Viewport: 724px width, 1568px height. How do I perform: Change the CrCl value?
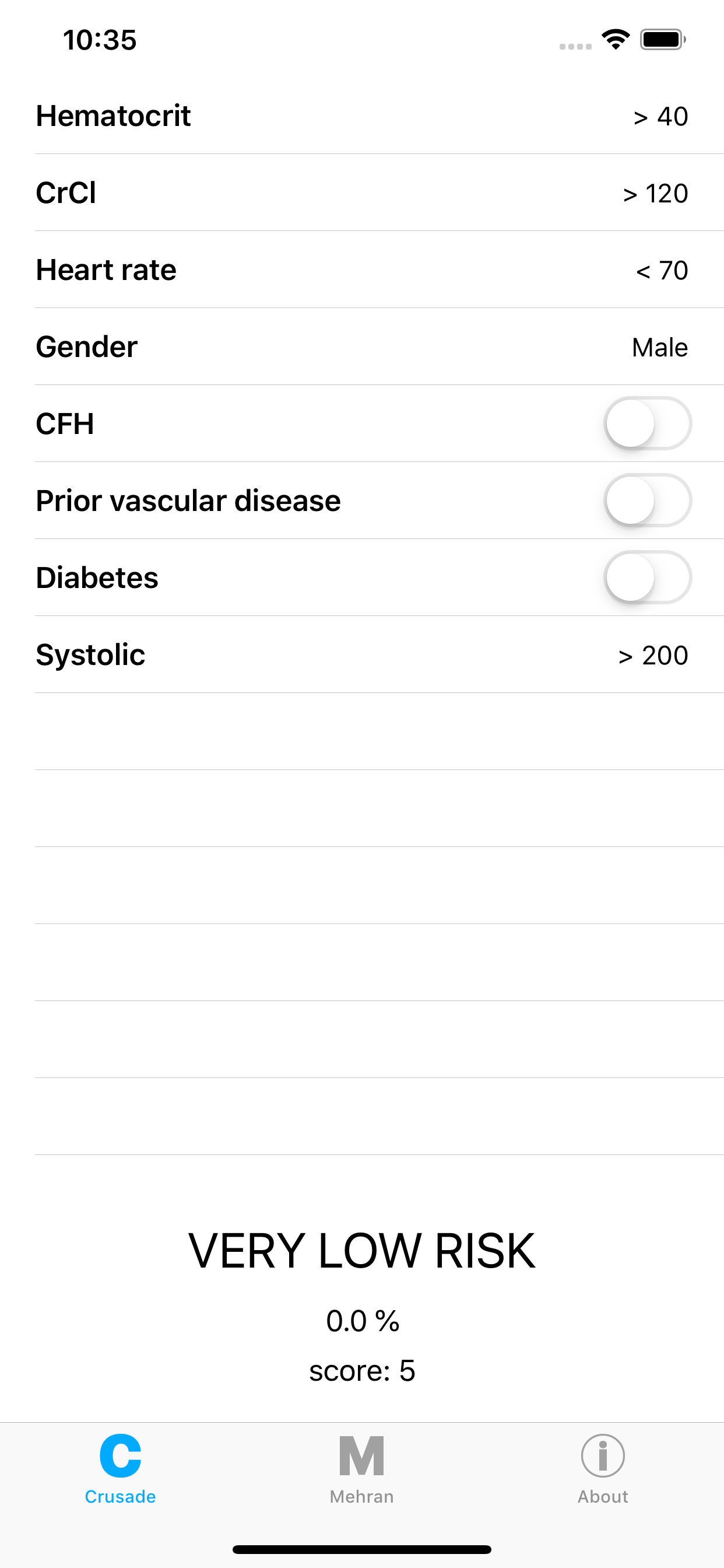(x=362, y=192)
